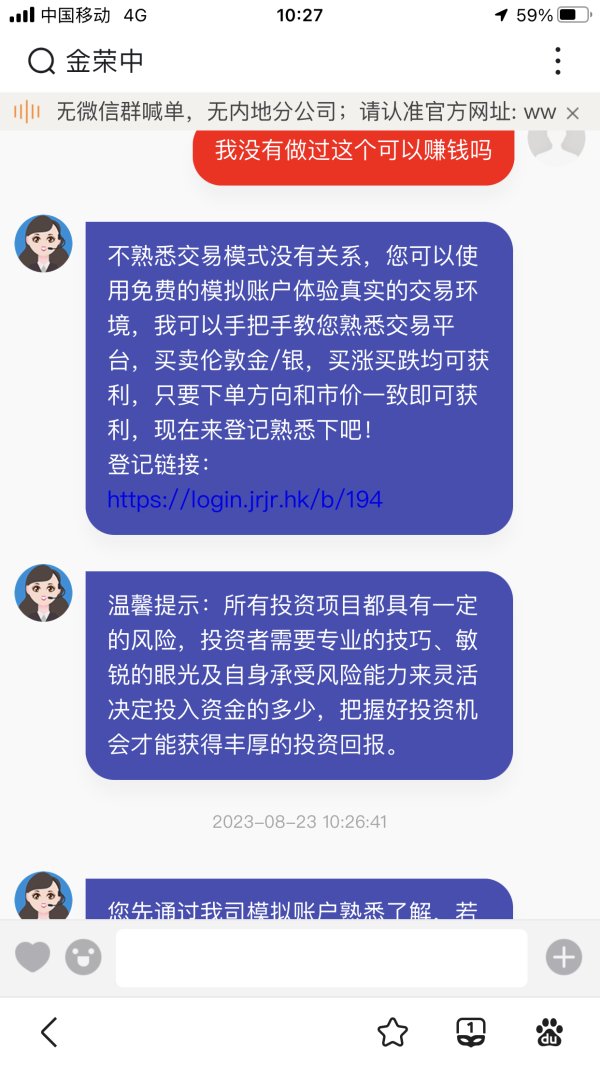600x1067 pixels.
Task: Go back using the browser back arrow
Action: tap(49, 1032)
